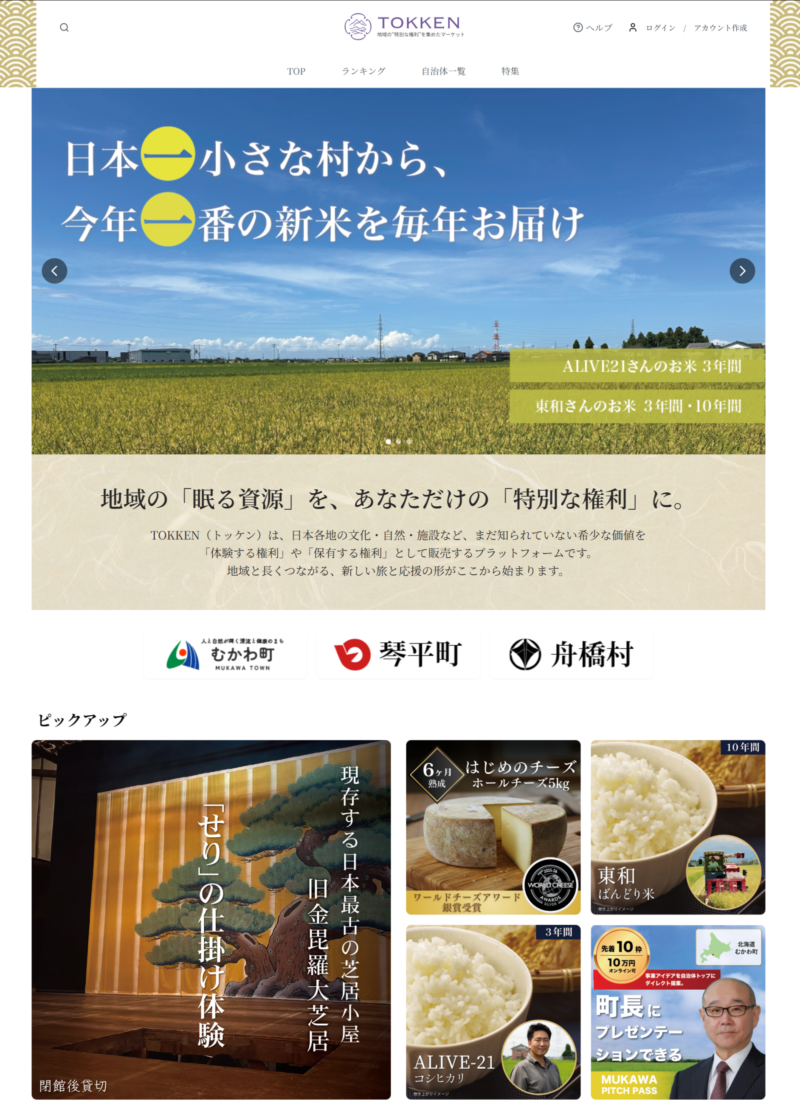
Task: Open the むかわ町 municipality card
Action: pyautogui.click(x=225, y=654)
